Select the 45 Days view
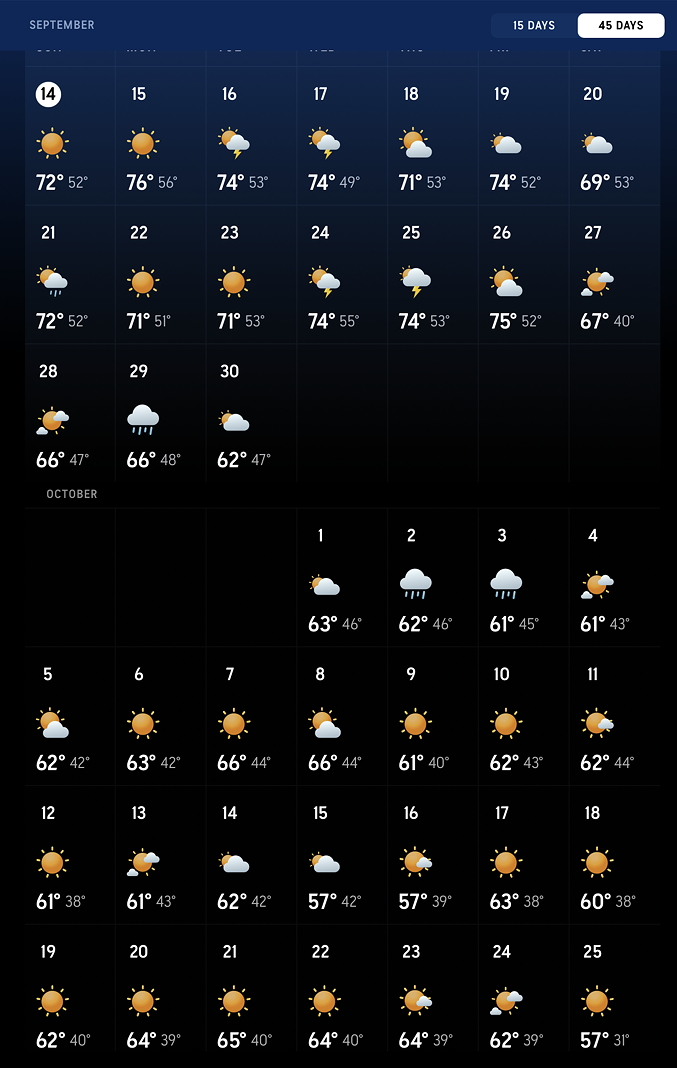Screen dimensions: 677x1068 (621, 25)
